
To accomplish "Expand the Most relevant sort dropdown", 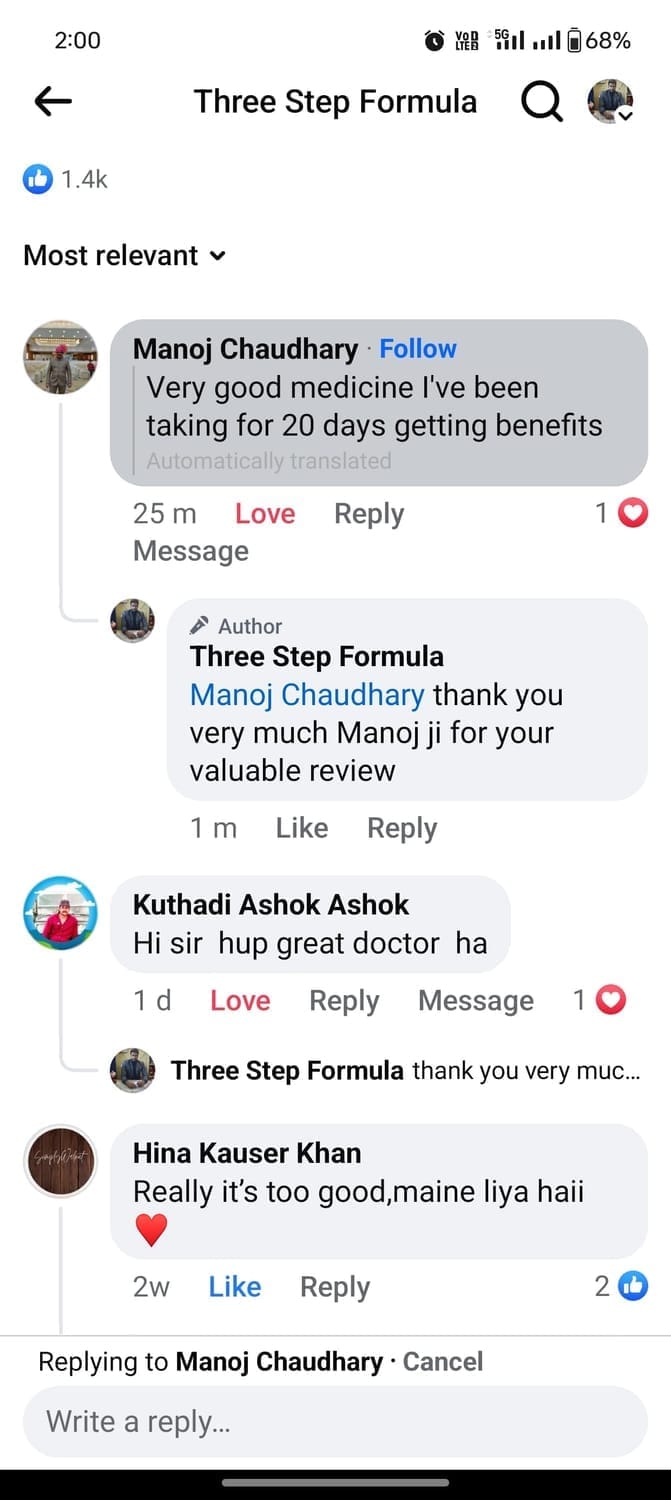I will click(x=124, y=255).
